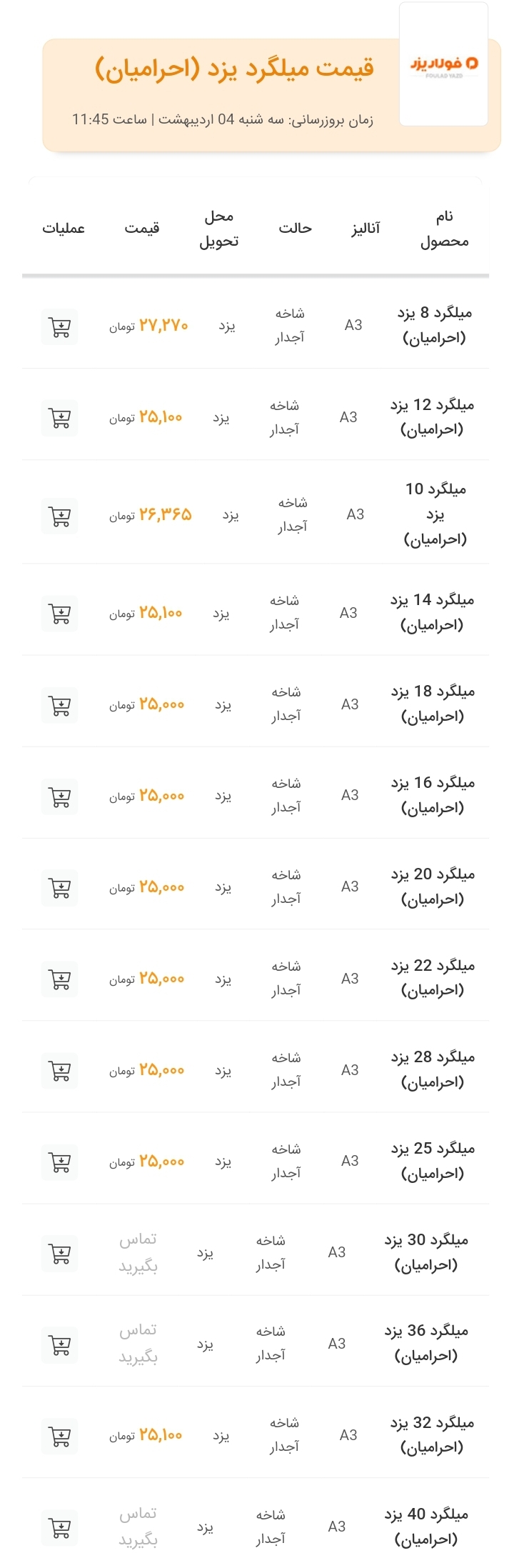This screenshot has width=514, height=1568.
Task: Tap the cart icon for میلگرد 12 یزد
Action: point(60,418)
